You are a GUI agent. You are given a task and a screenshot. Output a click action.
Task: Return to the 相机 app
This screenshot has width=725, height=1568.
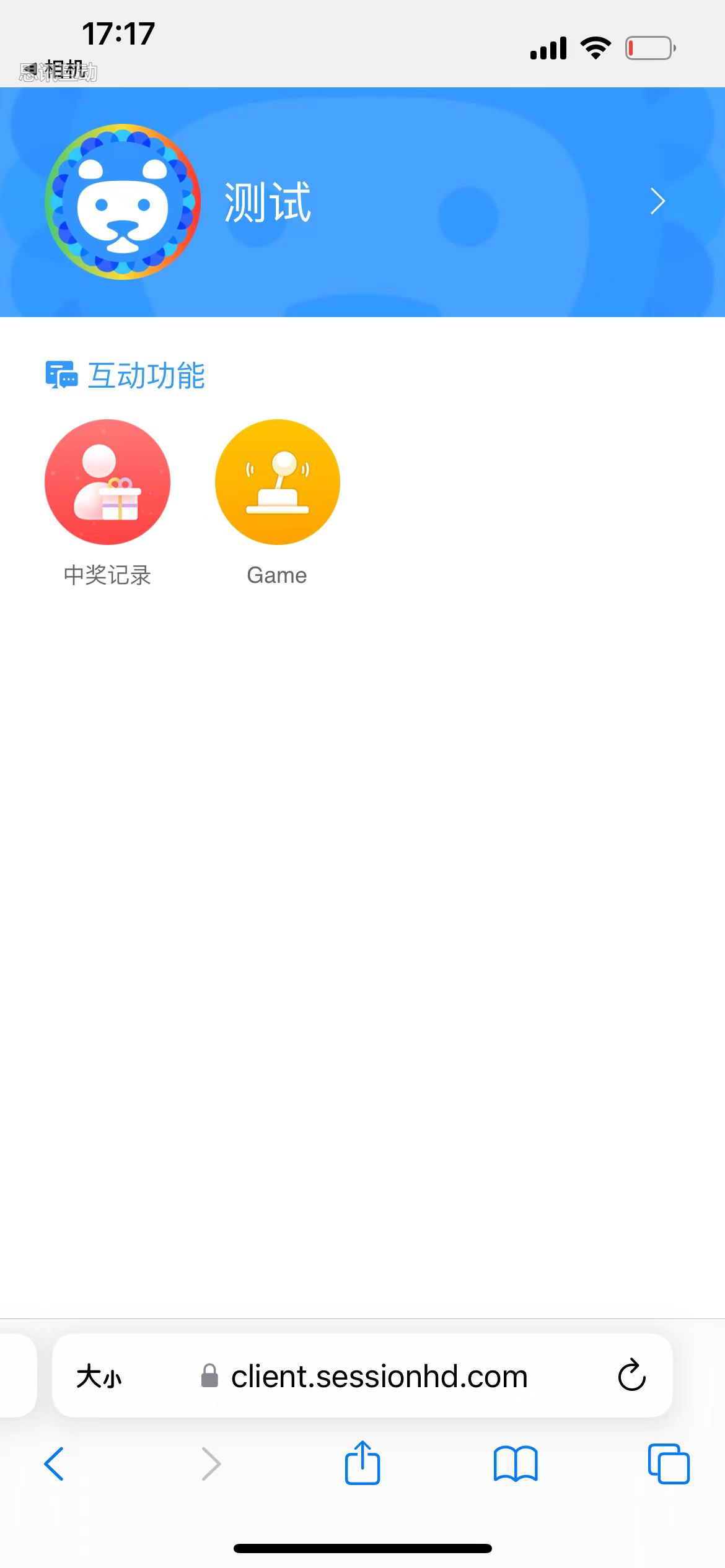[57, 70]
